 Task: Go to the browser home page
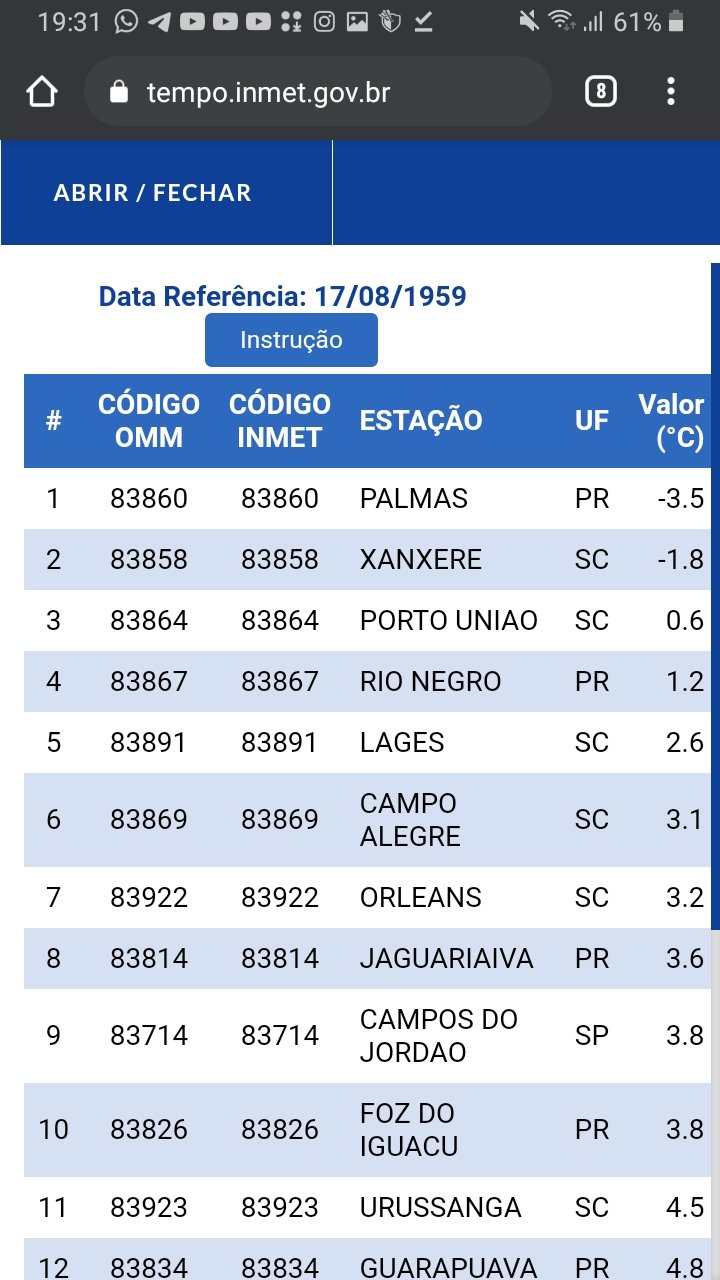42,93
